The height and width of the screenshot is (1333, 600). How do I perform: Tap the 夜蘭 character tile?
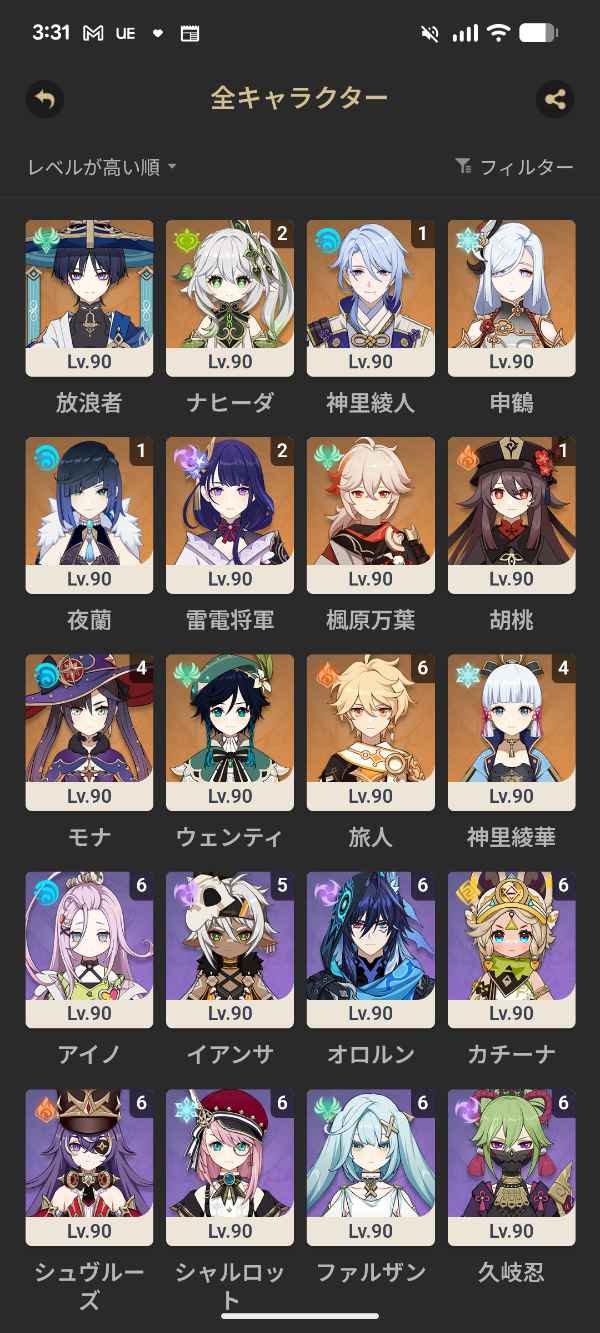(89, 515)
